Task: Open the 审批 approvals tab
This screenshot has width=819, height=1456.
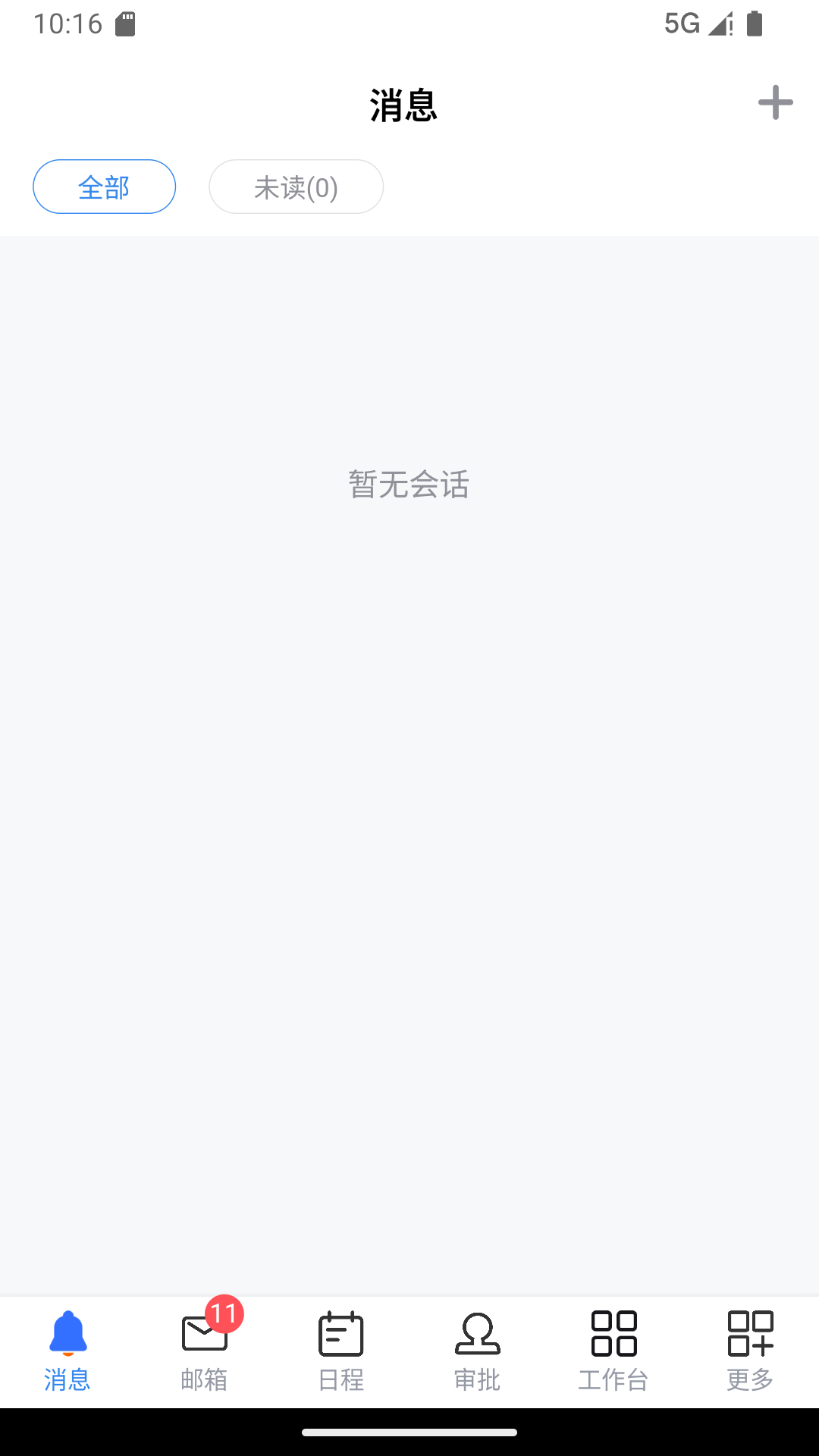Action: [x=478, y=1352]
